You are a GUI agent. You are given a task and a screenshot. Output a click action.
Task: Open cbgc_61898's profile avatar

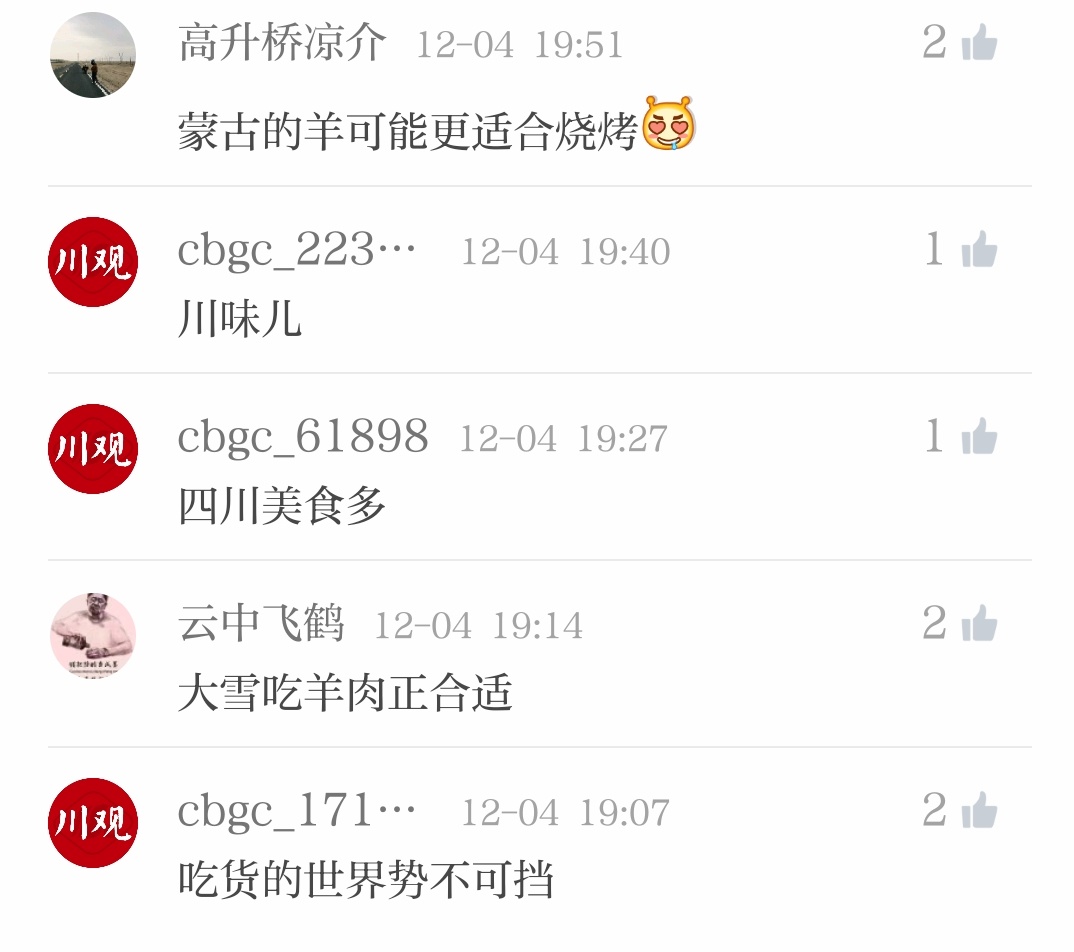[93, 449]
